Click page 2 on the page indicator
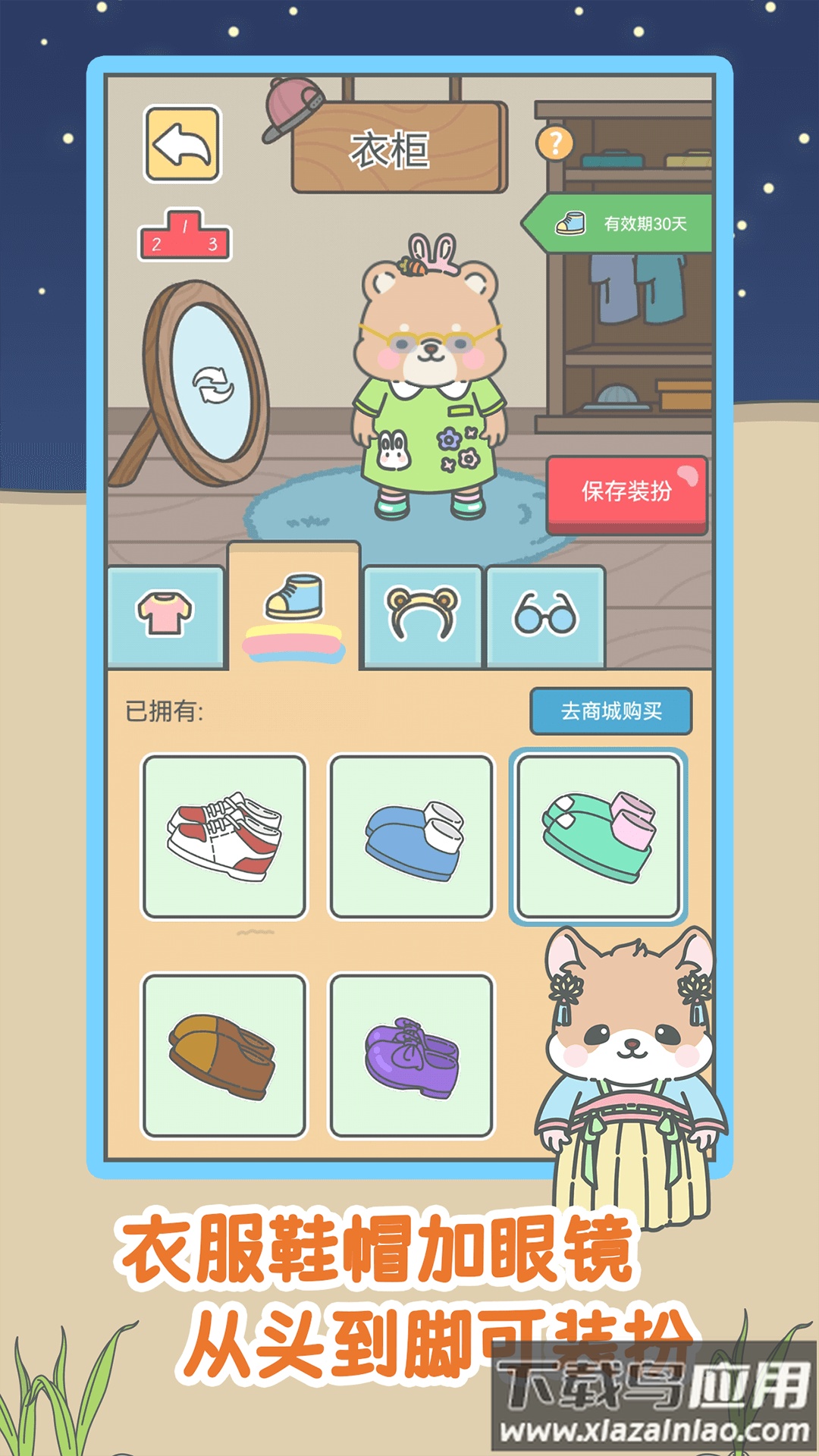The image size is (819, 1456). click(x=157, y=243)
